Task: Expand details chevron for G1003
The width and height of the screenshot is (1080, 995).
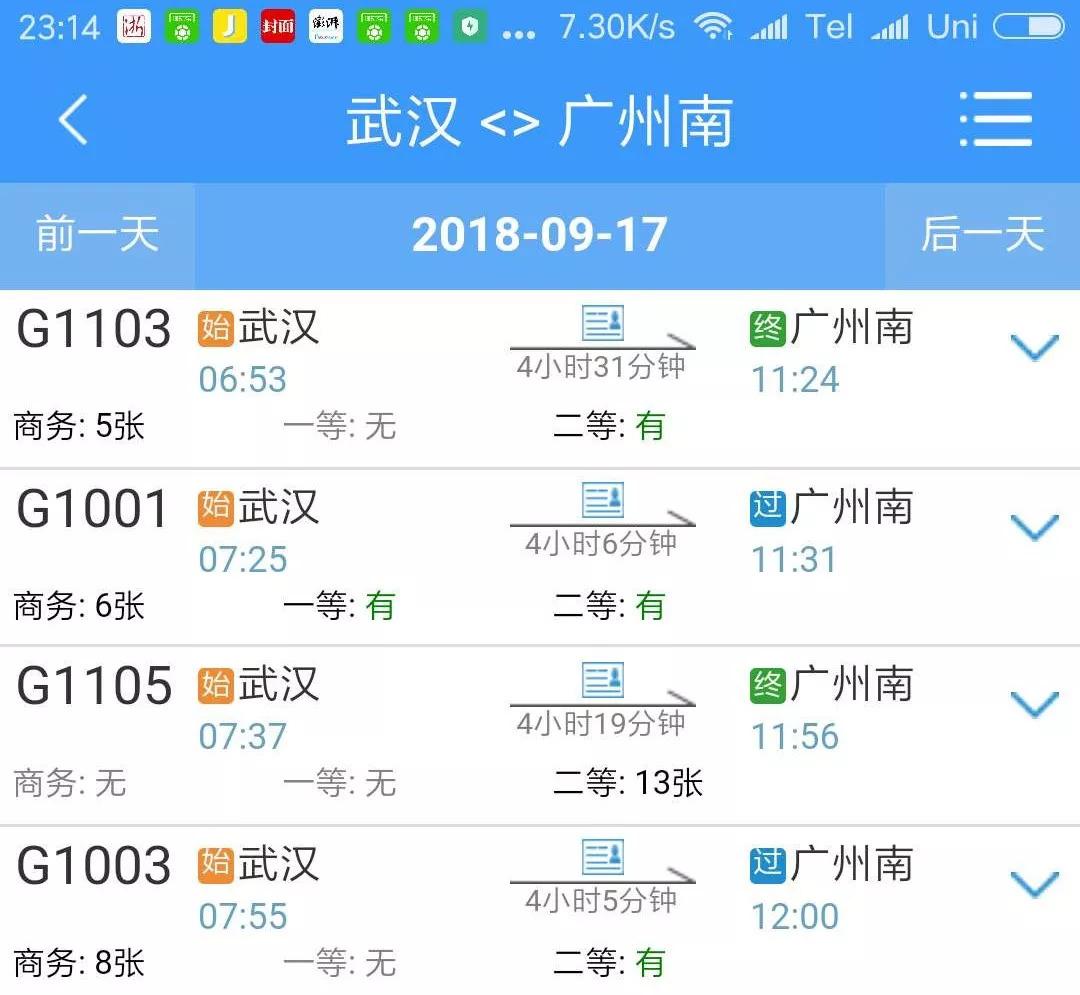Action: [x=1034, y=884]
